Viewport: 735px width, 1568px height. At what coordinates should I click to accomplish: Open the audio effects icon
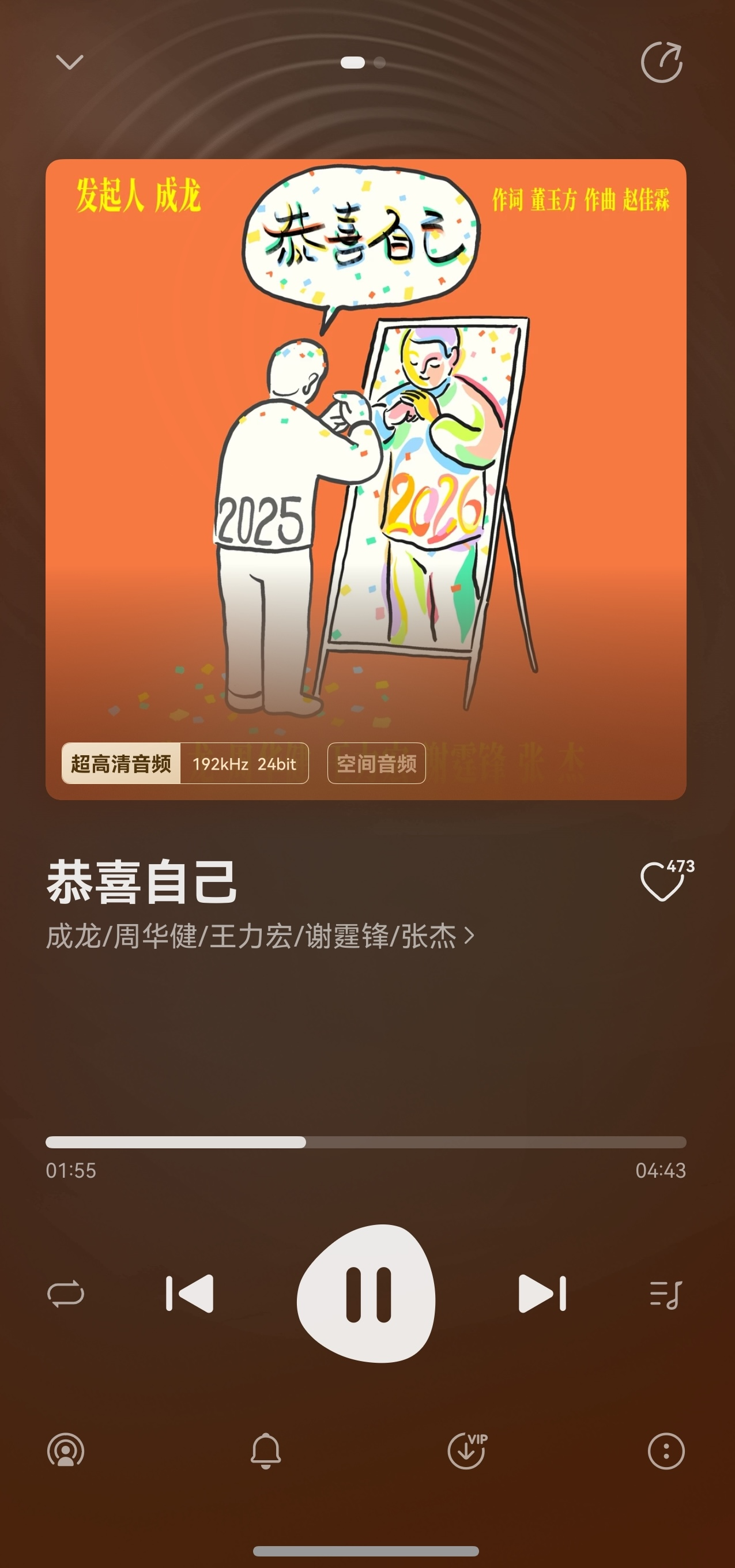(x=66, y=1450)
